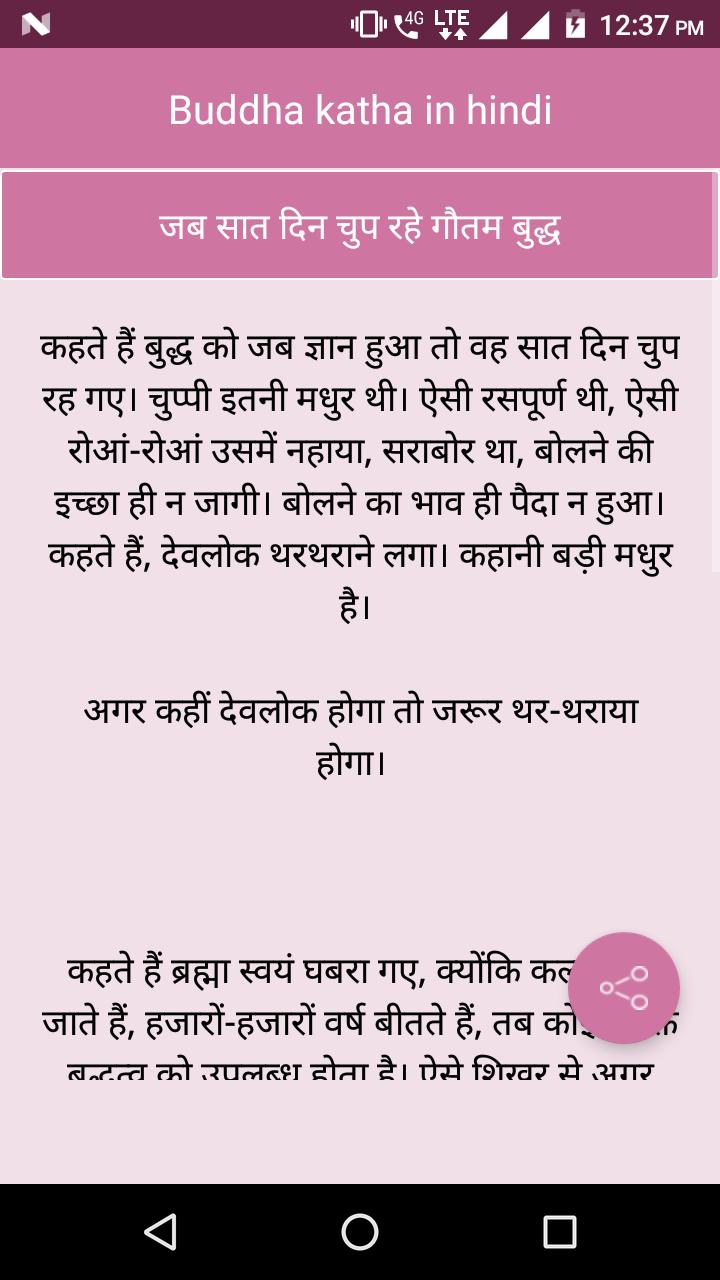Go back using system navigation
The image size is (720, 1280).
[x=160, y=1232]
